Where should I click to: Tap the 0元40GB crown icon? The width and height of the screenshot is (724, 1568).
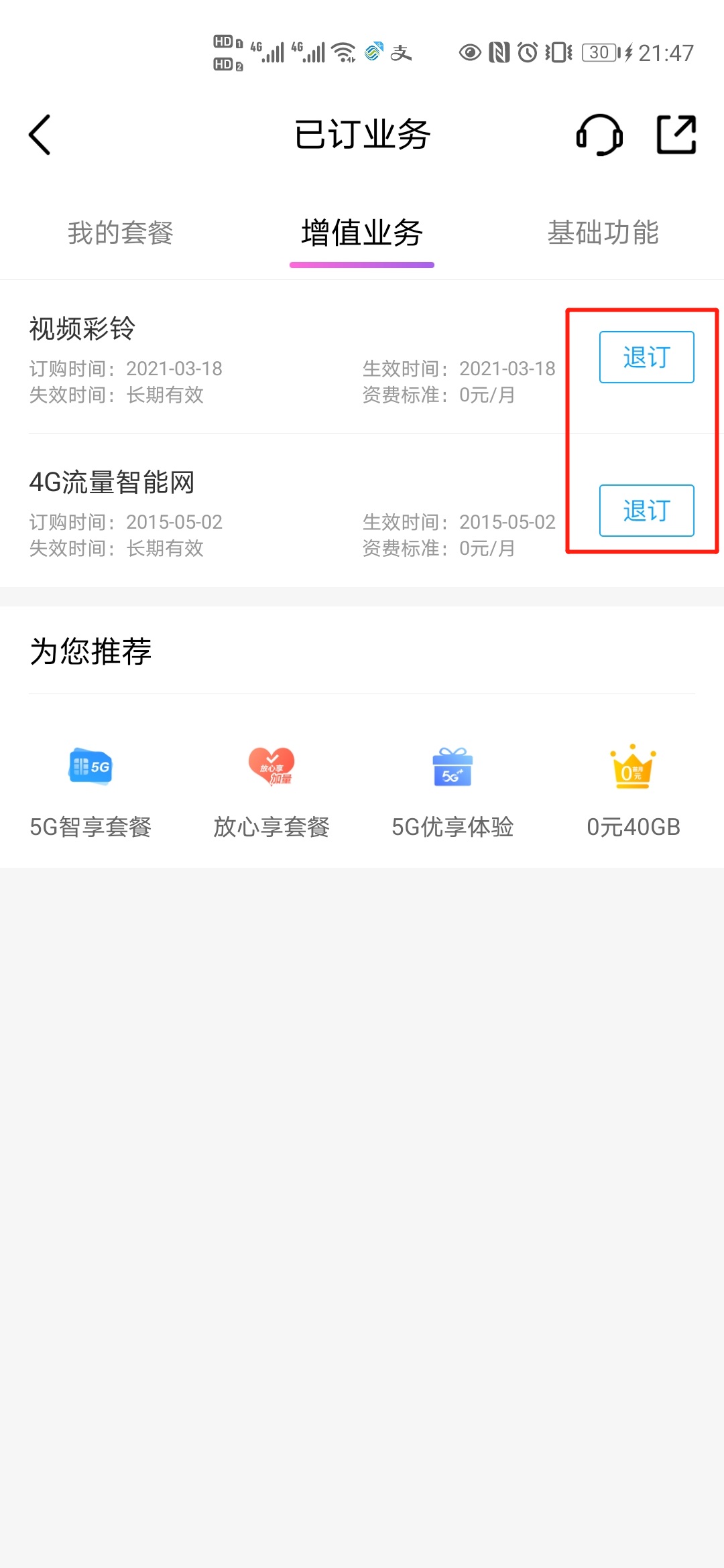633,769
